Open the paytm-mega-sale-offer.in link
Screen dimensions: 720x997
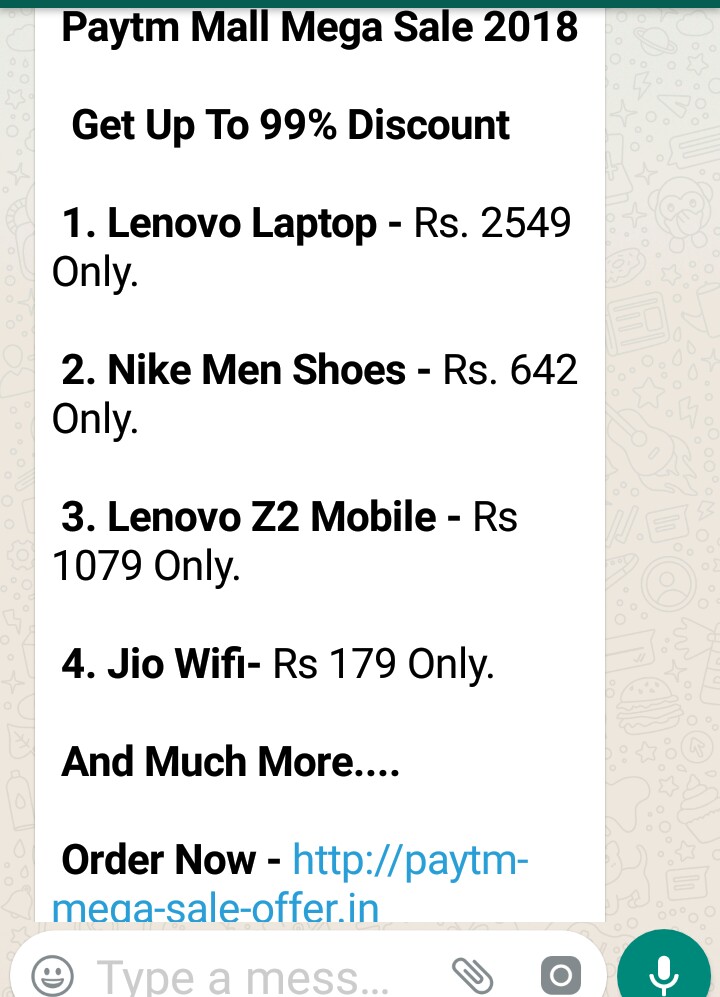410,862
